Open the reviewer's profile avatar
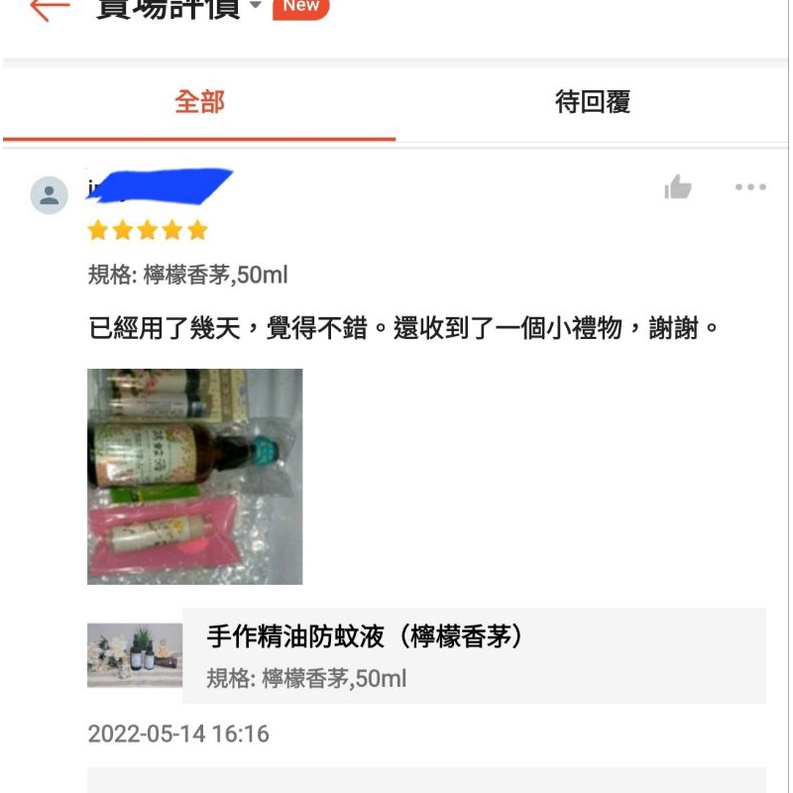The image size is (793, 793). click(x=49, y=195)
